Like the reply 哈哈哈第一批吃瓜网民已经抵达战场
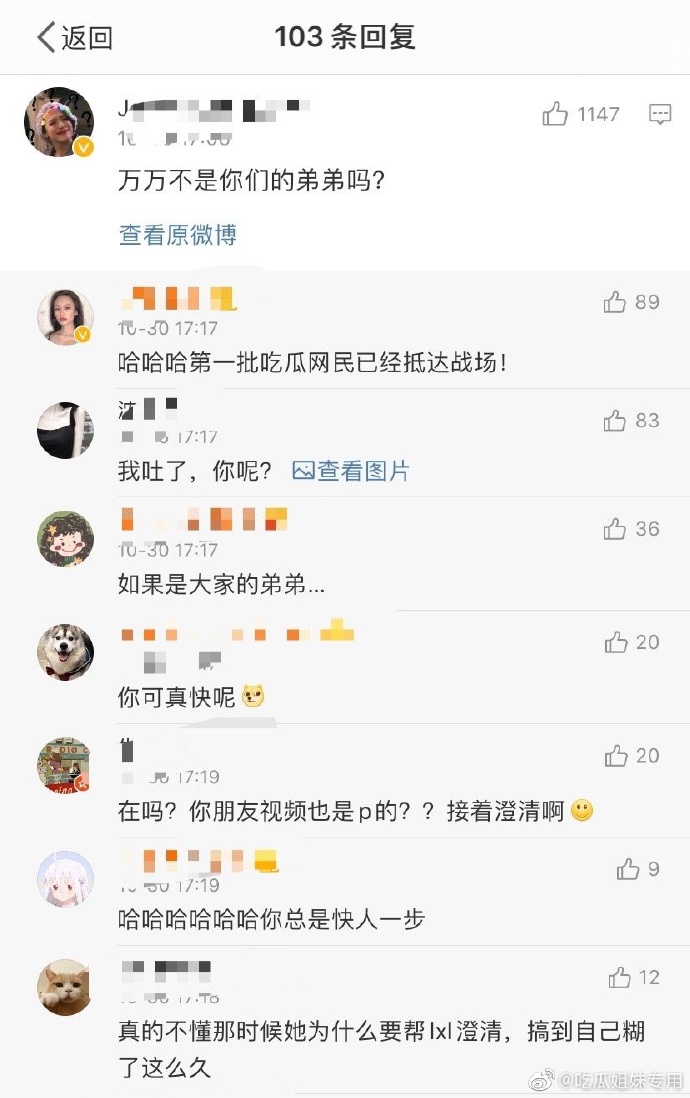 tap(616, 302)
